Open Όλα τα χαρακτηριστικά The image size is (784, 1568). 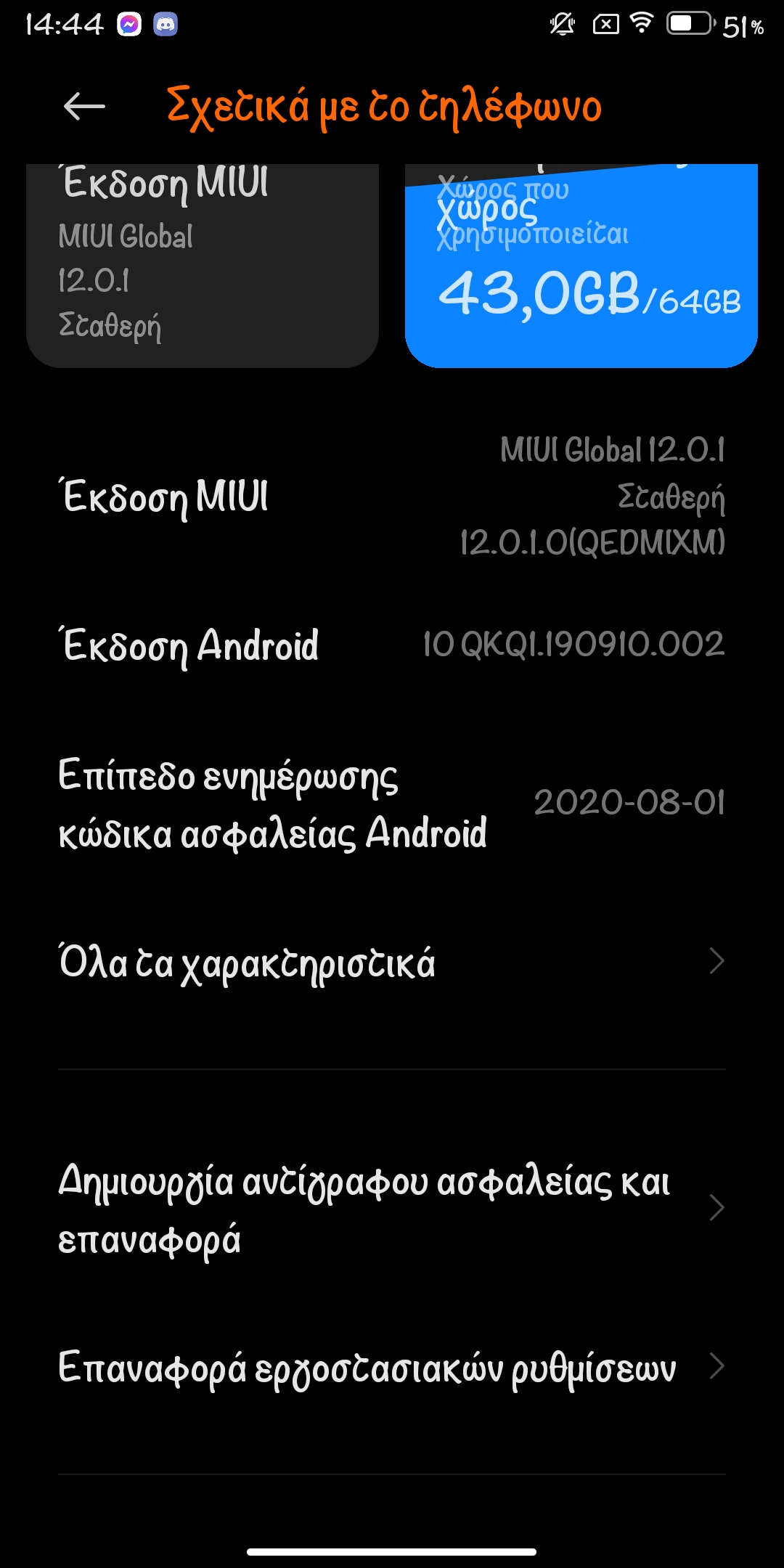392,963
